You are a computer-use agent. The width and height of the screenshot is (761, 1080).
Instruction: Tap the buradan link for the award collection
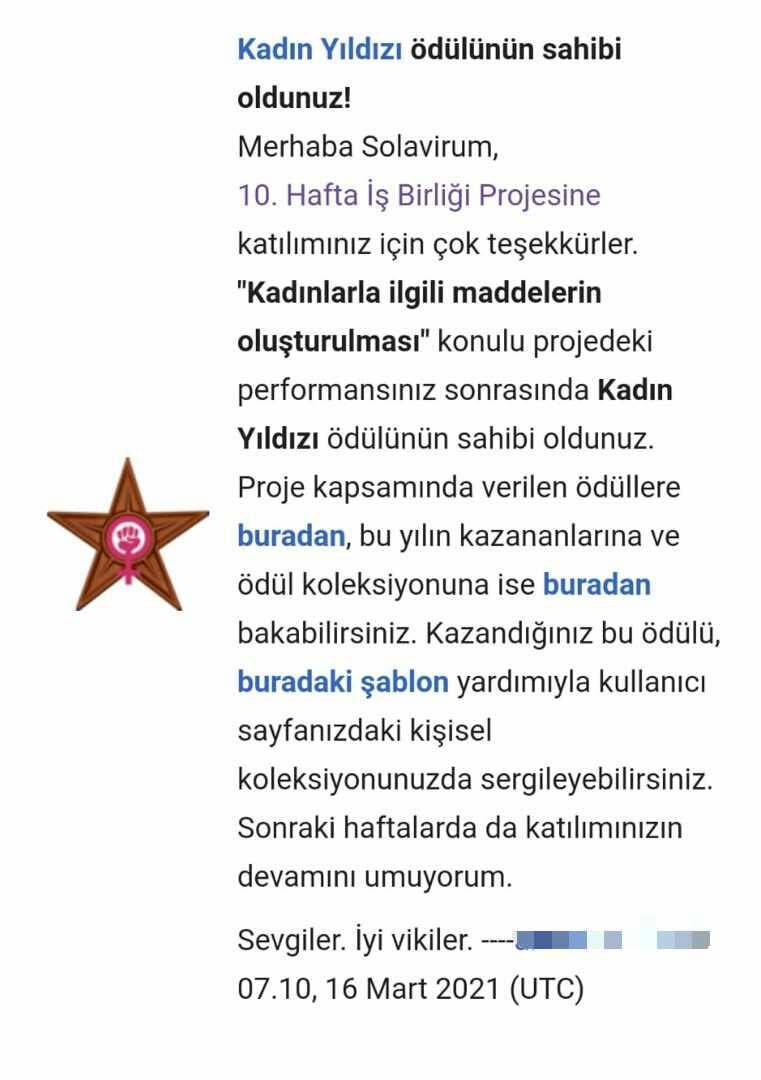(x=596, y=585)
